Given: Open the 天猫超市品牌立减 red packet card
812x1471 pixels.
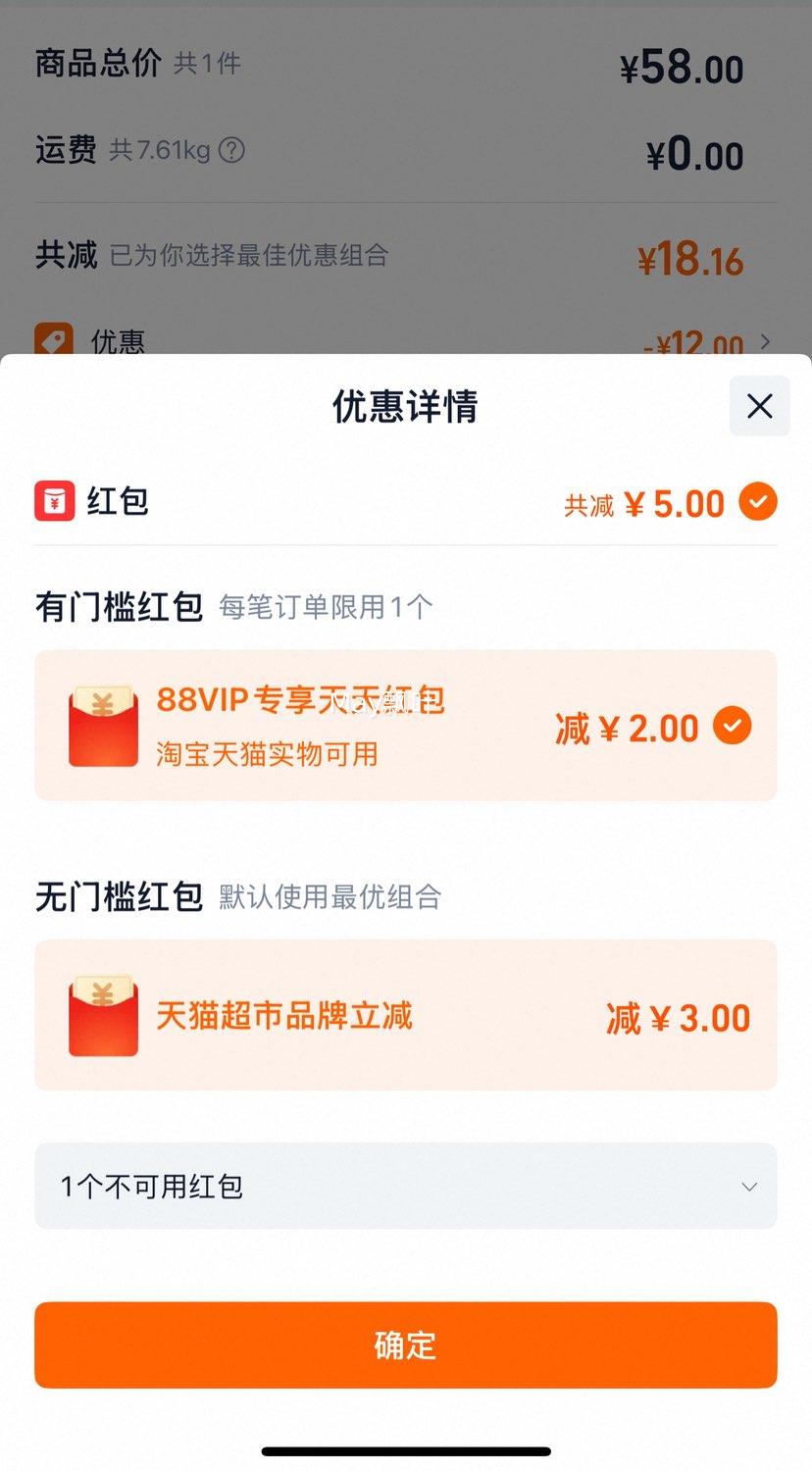Looking at the screenshot, I should click(406, 1015).
